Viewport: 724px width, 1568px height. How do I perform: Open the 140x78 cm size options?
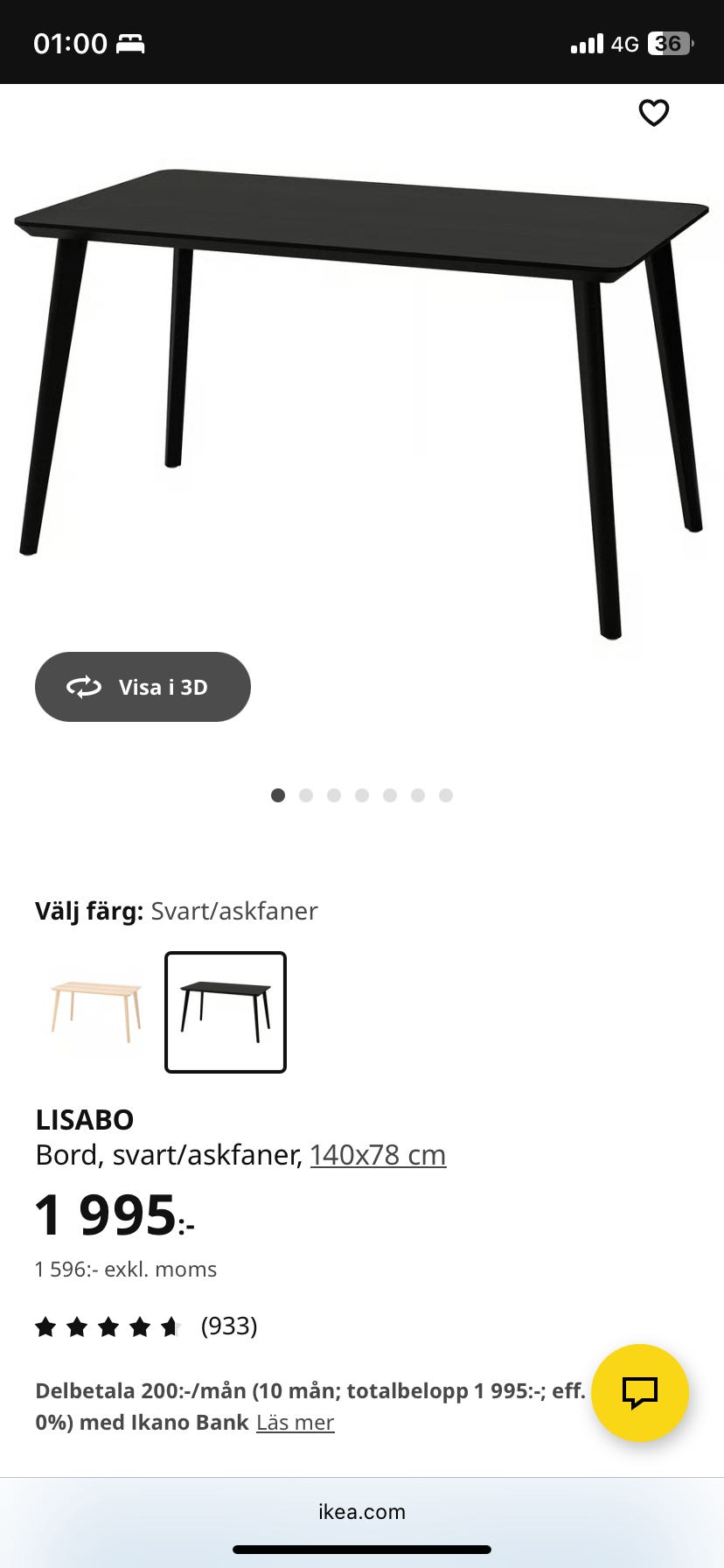(x=378, y=1154)
